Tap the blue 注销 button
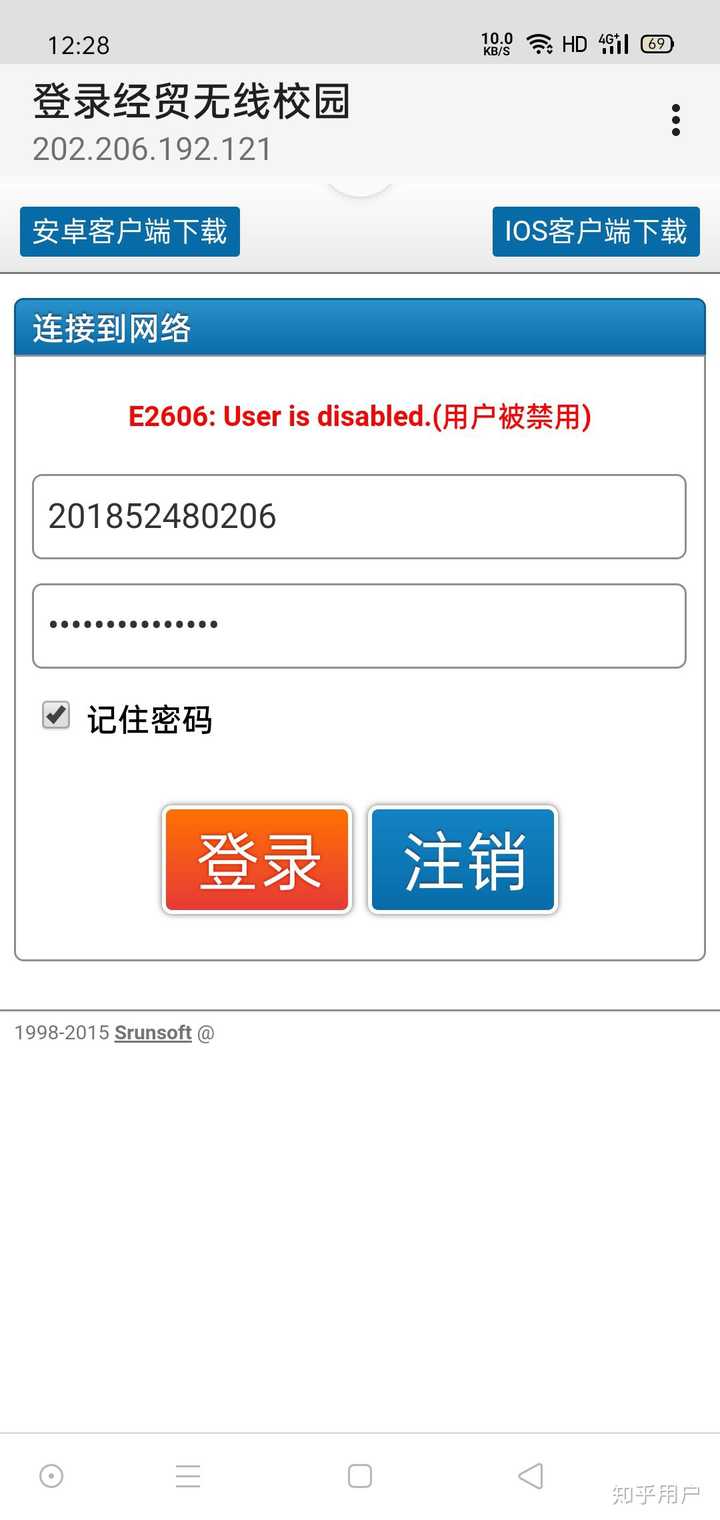The image size is (720, 1520). point(463,860)
